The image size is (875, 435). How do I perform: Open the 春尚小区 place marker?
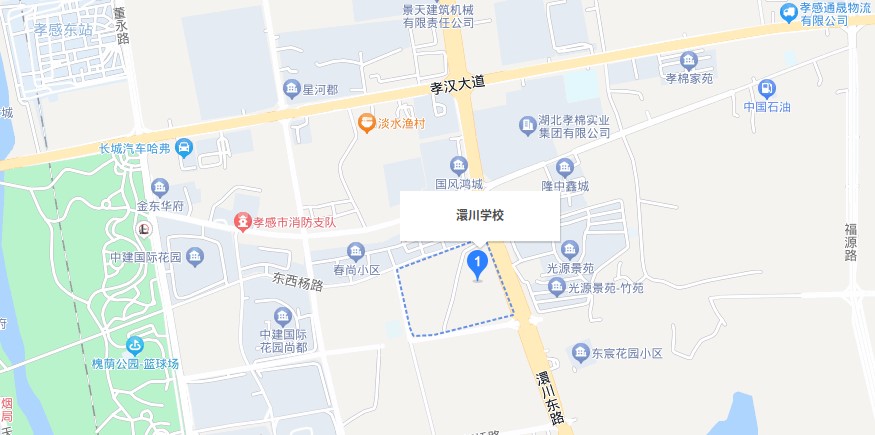coord(356,251)
